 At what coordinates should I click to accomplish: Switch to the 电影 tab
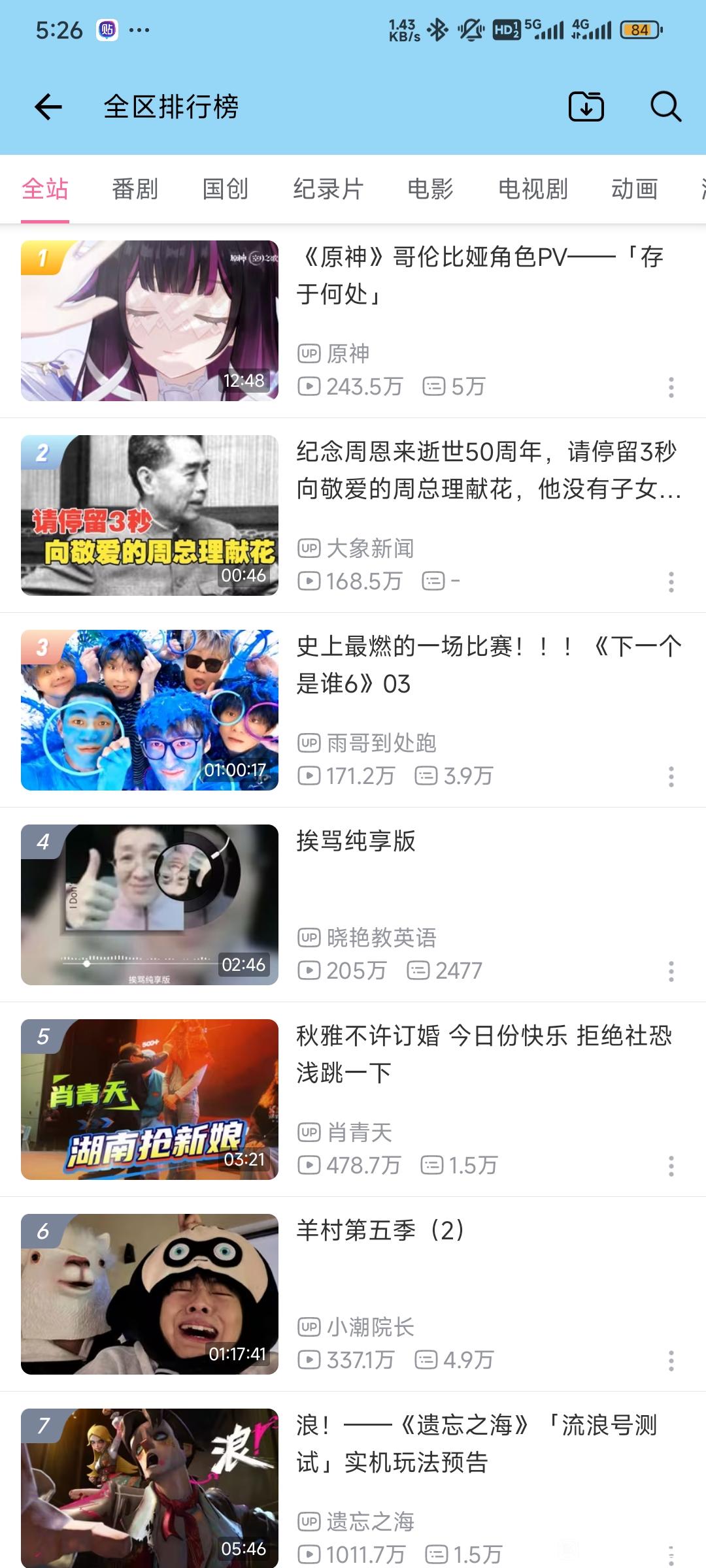pyautogui.click(x=430, y=189)
